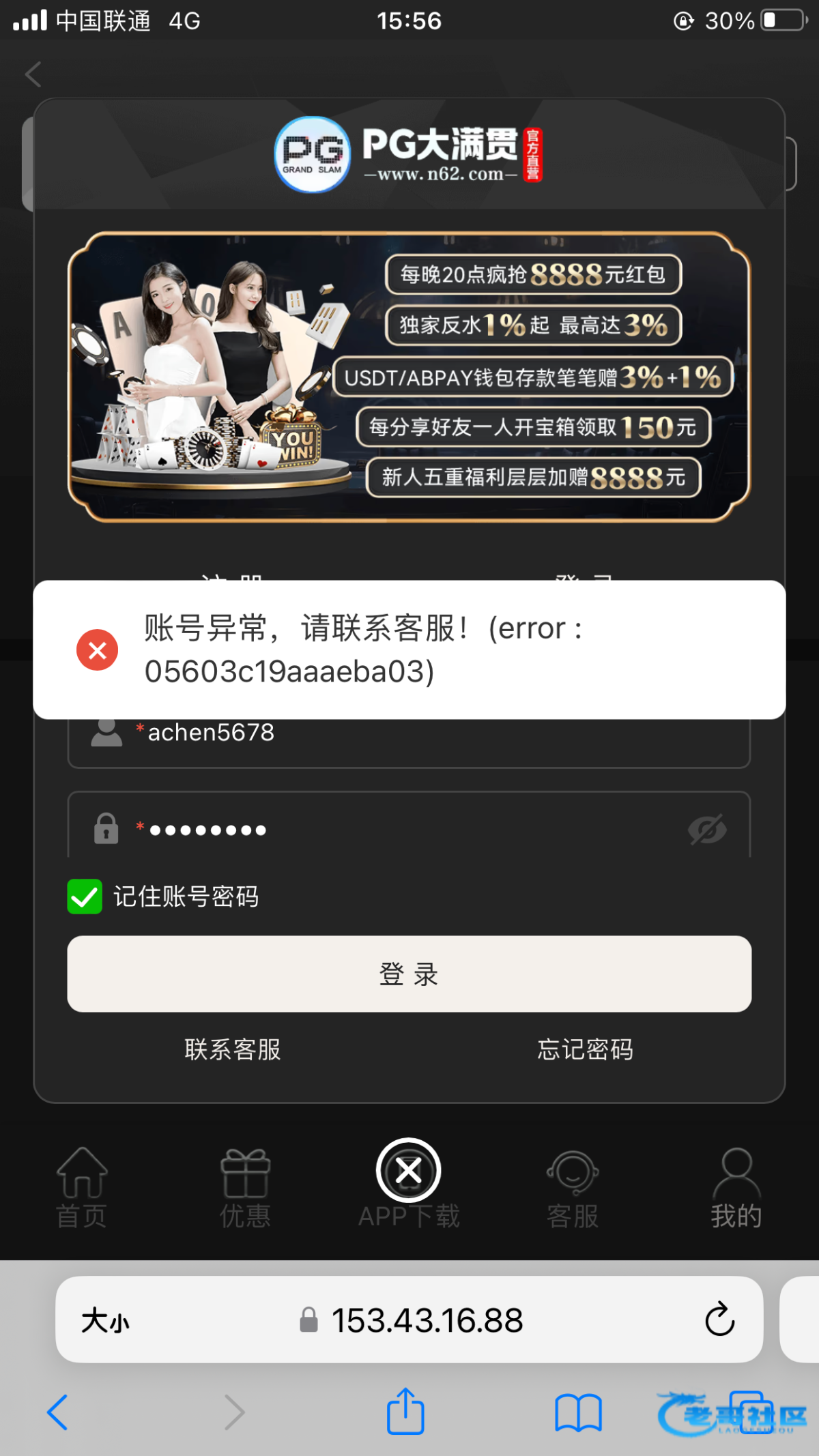The image size is (819, 1456).
Task: Tap the achen5678 username field
Action: [409, 740]
